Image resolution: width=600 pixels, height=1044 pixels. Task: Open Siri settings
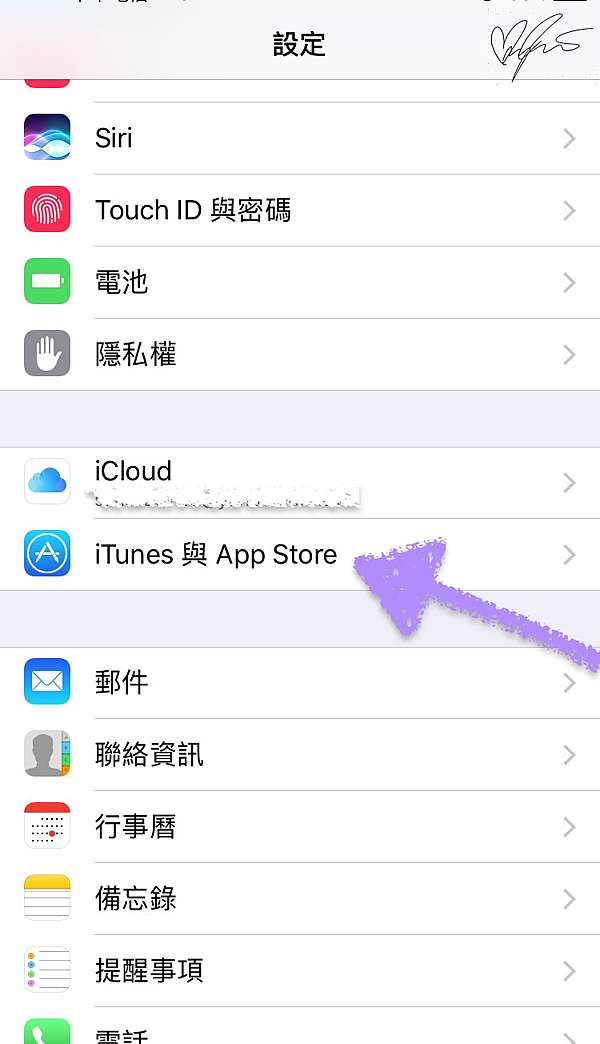coord(300,138)
